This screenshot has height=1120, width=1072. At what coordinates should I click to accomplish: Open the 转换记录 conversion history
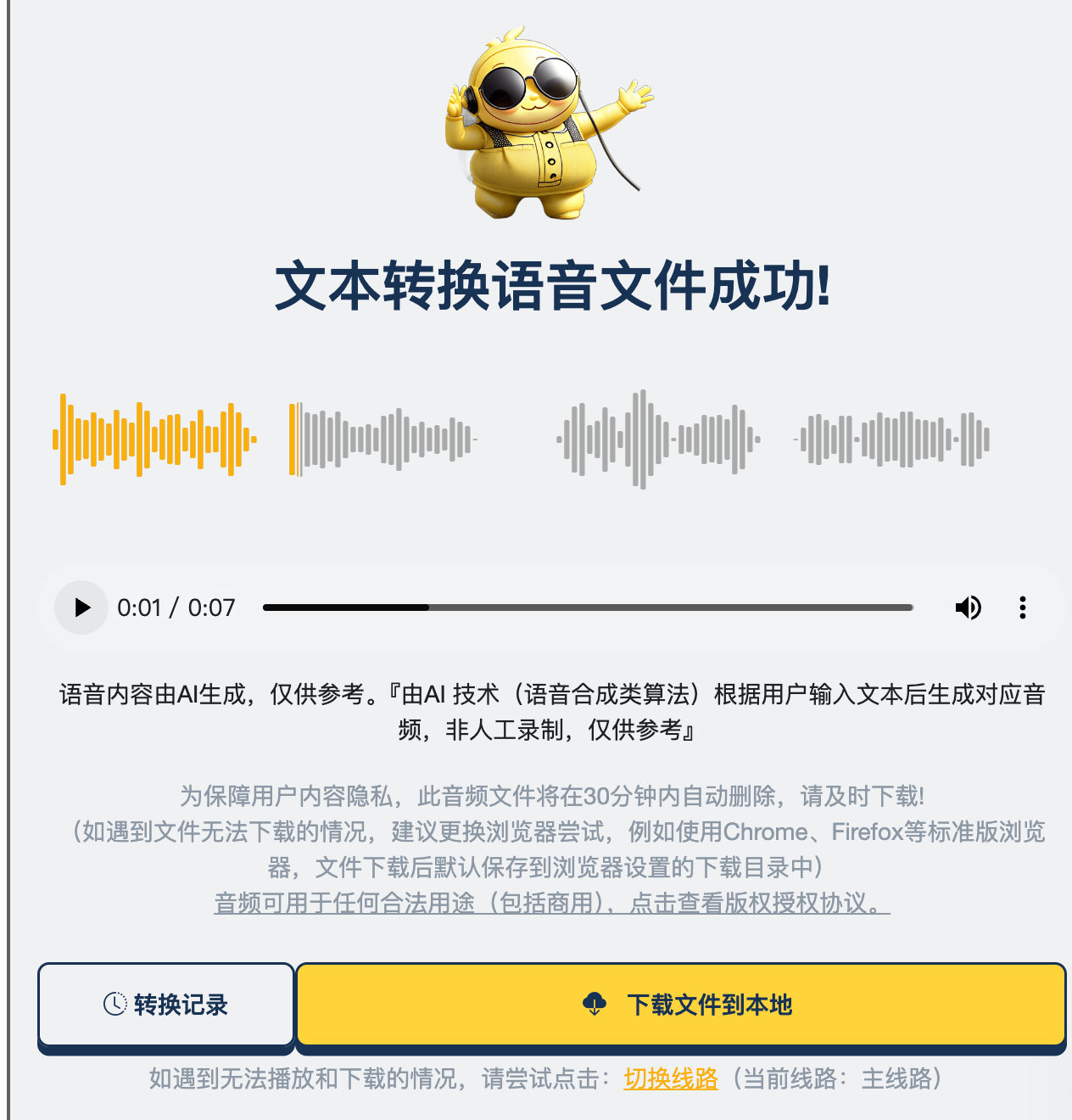(166, 1005)
